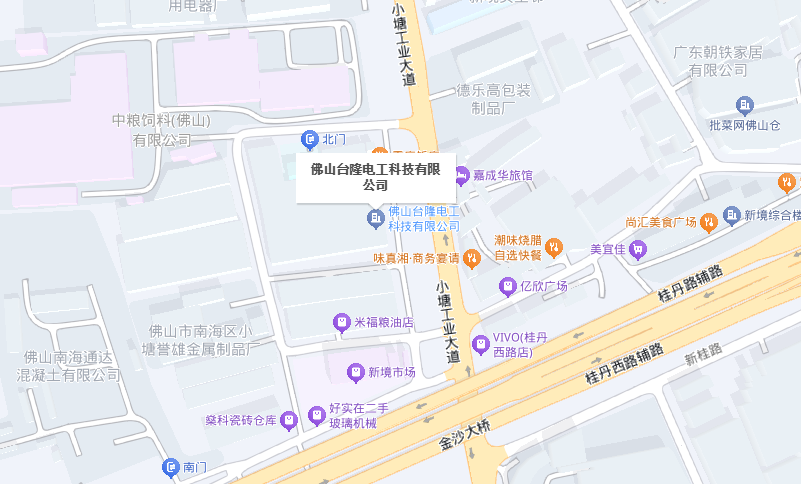801x484 pixels.
Task: Select the 潮味烧腊自选快餐 restaurant marker
Action: coord(555,247)
